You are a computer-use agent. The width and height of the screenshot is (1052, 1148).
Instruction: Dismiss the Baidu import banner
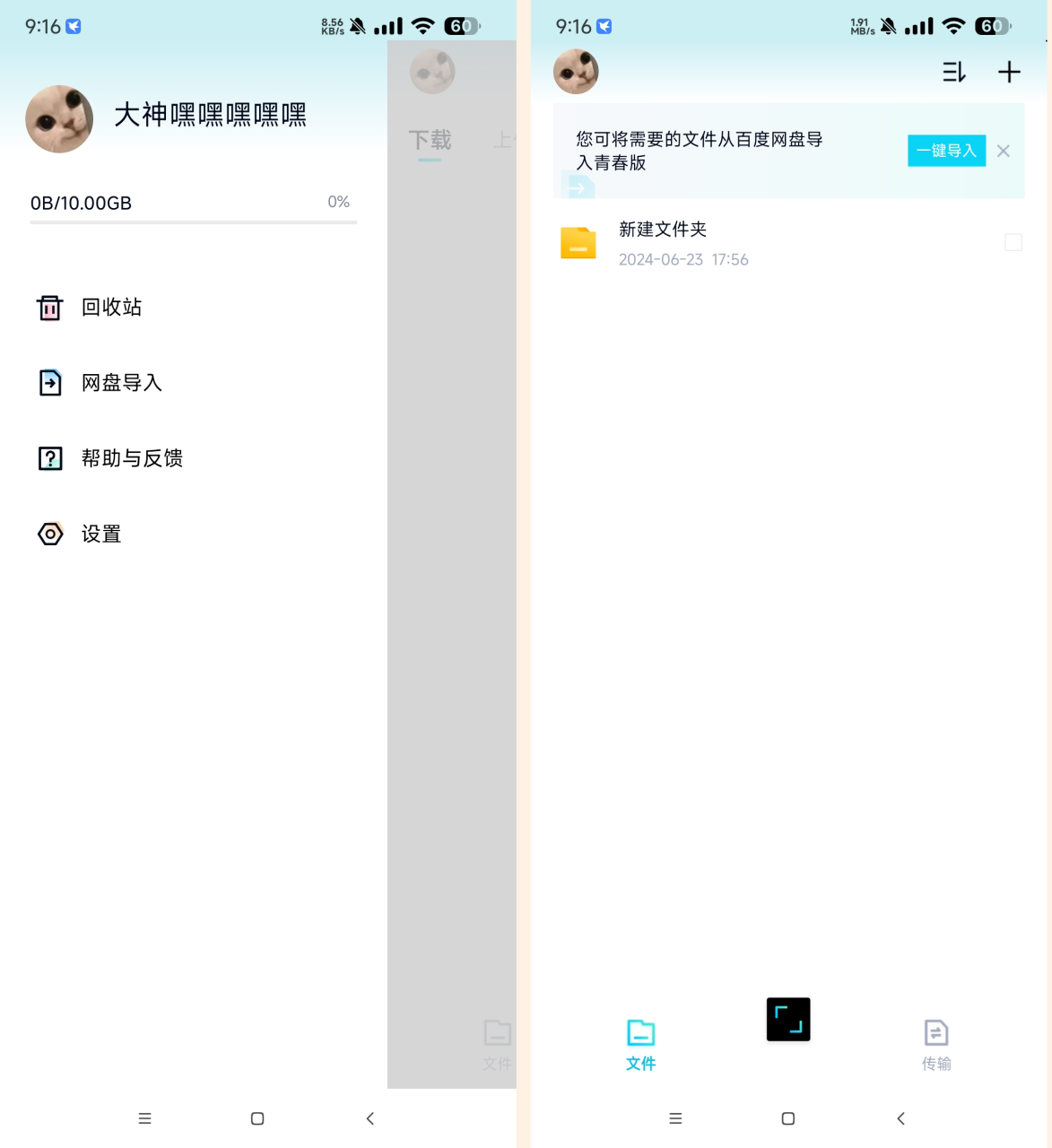[x=1004, y=151]
